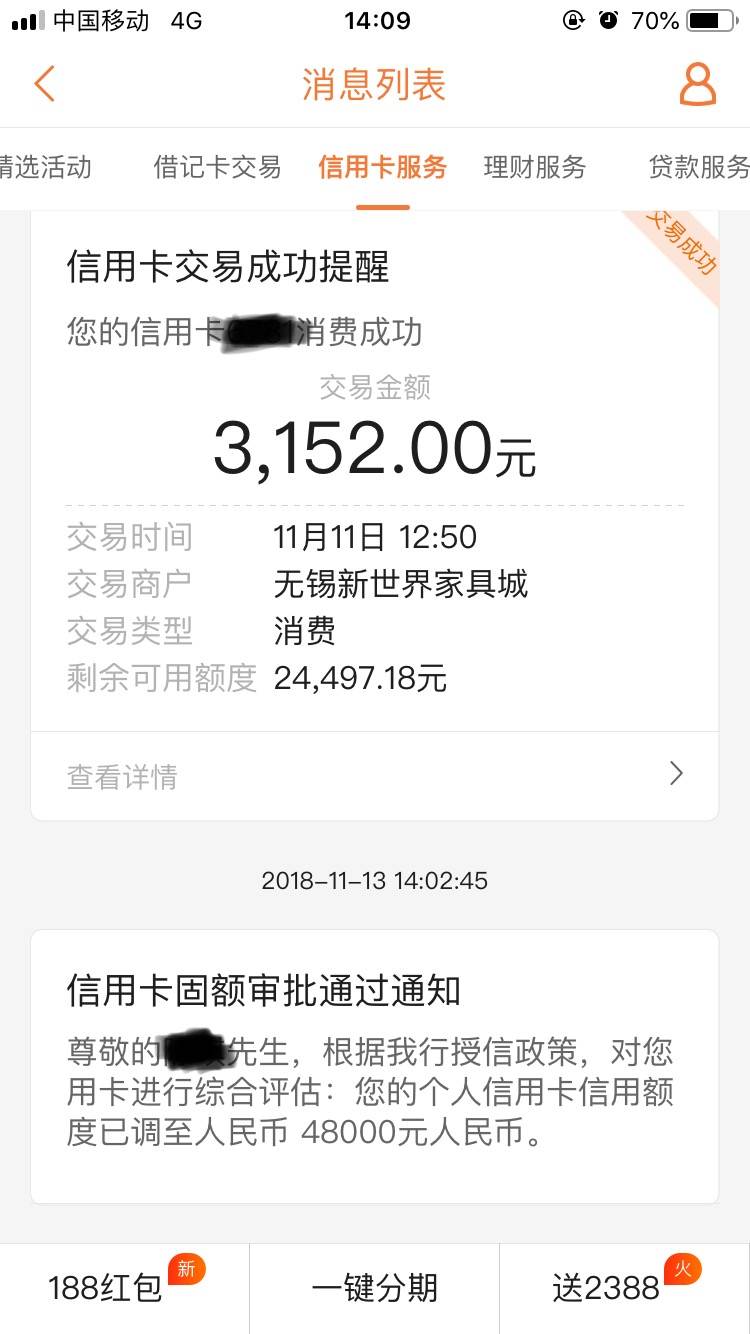
Task: Keep 信用卡服务 tab selected
Action: pyautogui.click(x=381, y=168)
